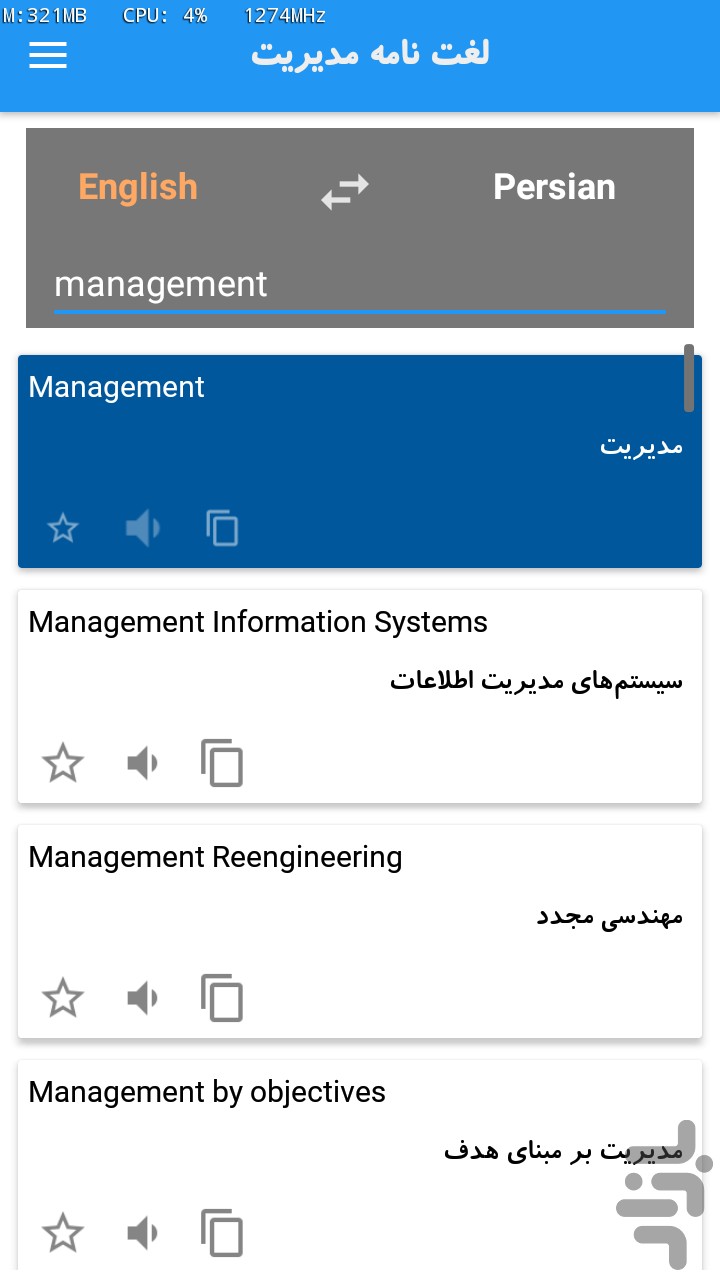The height and width of the screenshot is (1280, 720).
Task: Add Management Reengineering to favorites
Action: [63, 998]
